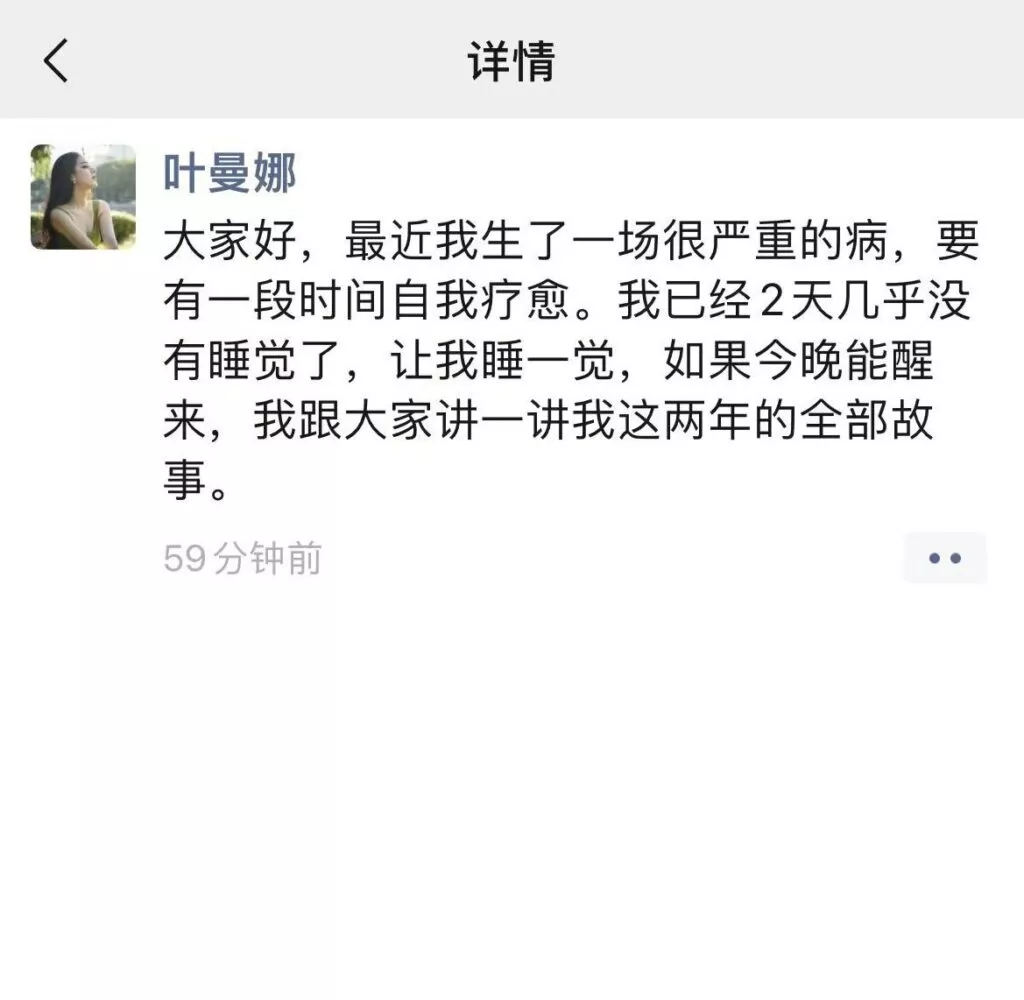This screenshot has width=1024, height=1000.
Task: Open 叶曼娜's profile picture
Action: tap(83, 197)
